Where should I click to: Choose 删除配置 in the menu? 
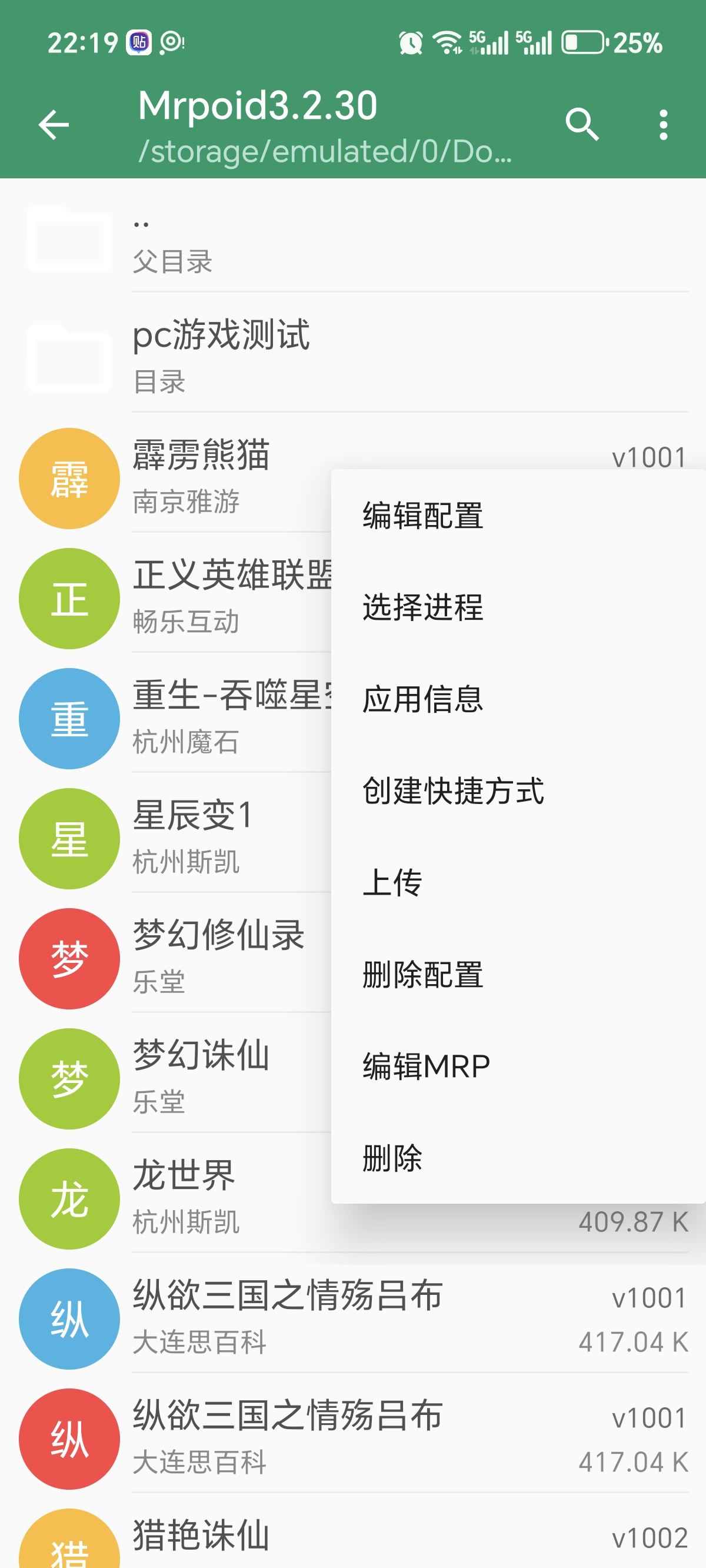423,975
